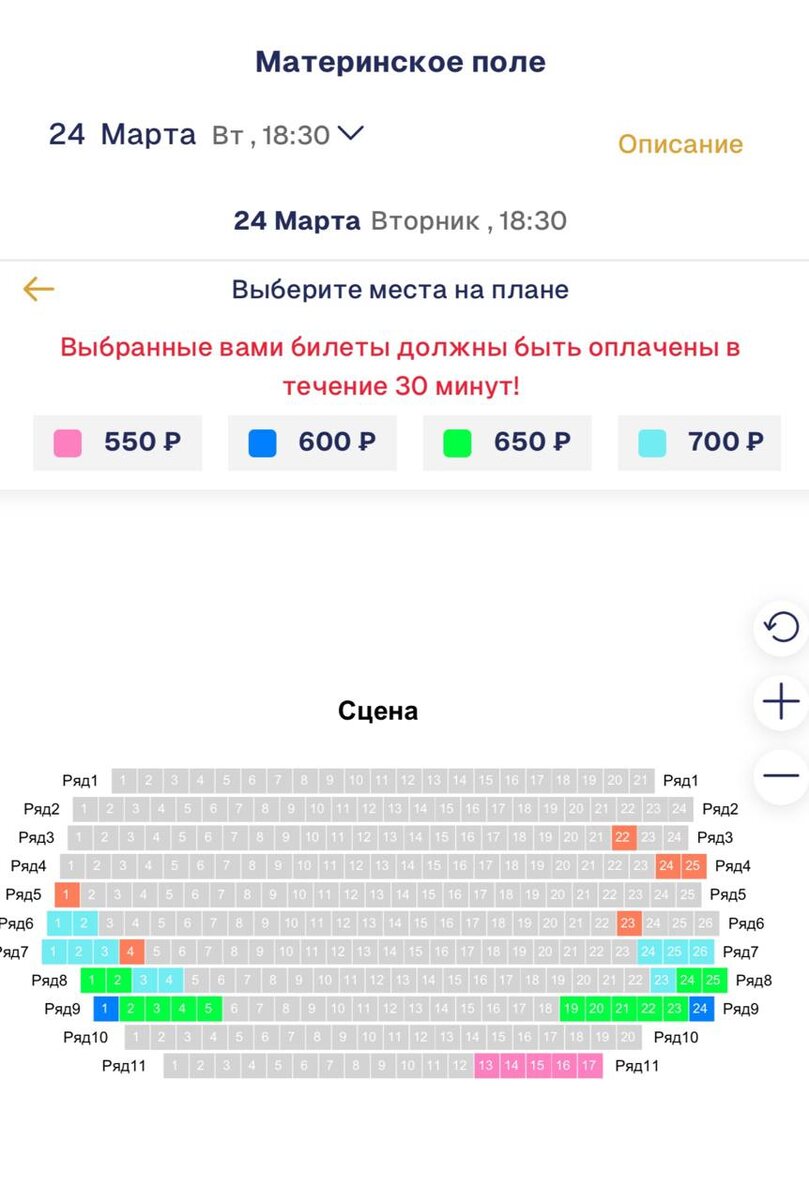The width and height of the screenshot is (809, 1200).
Task: Choose green seat 1 in Ряд8
Action: (x=93, y=980)
